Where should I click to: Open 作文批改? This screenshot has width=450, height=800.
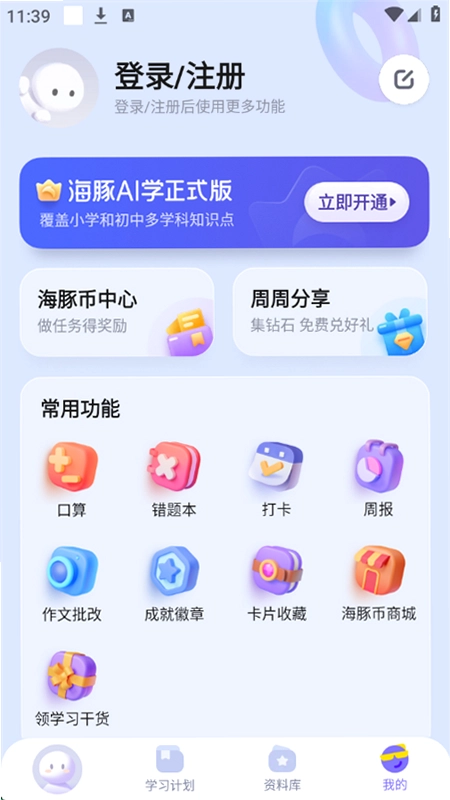(72, 584)
